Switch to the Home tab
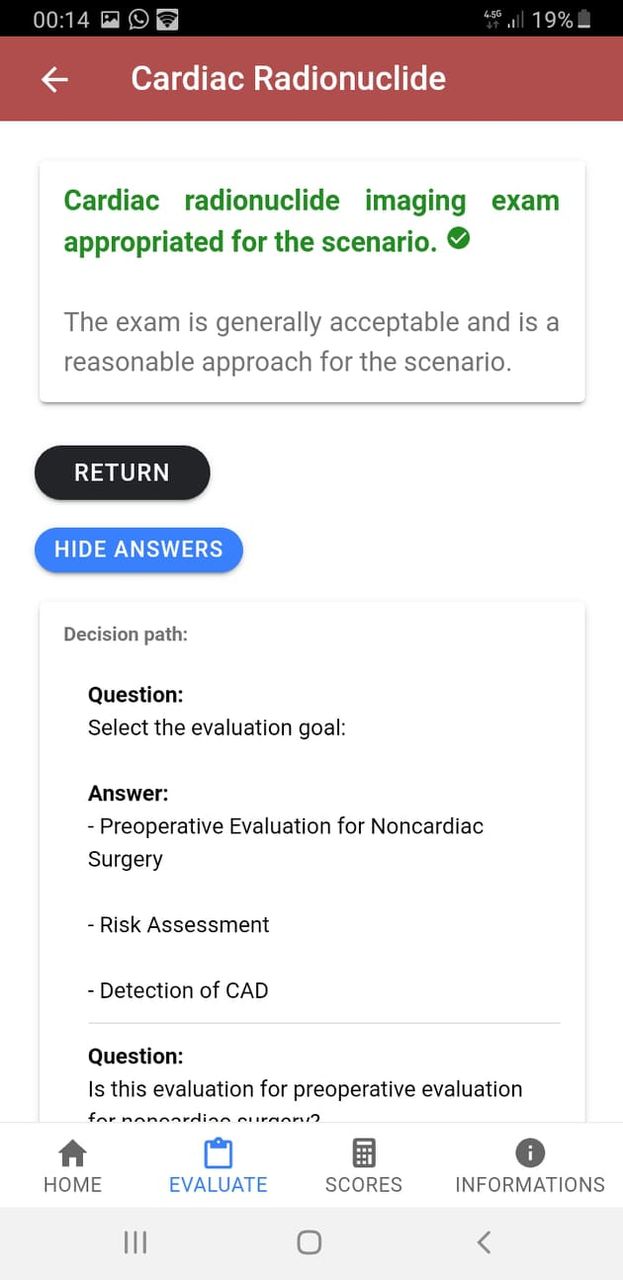 (73, 1167)
